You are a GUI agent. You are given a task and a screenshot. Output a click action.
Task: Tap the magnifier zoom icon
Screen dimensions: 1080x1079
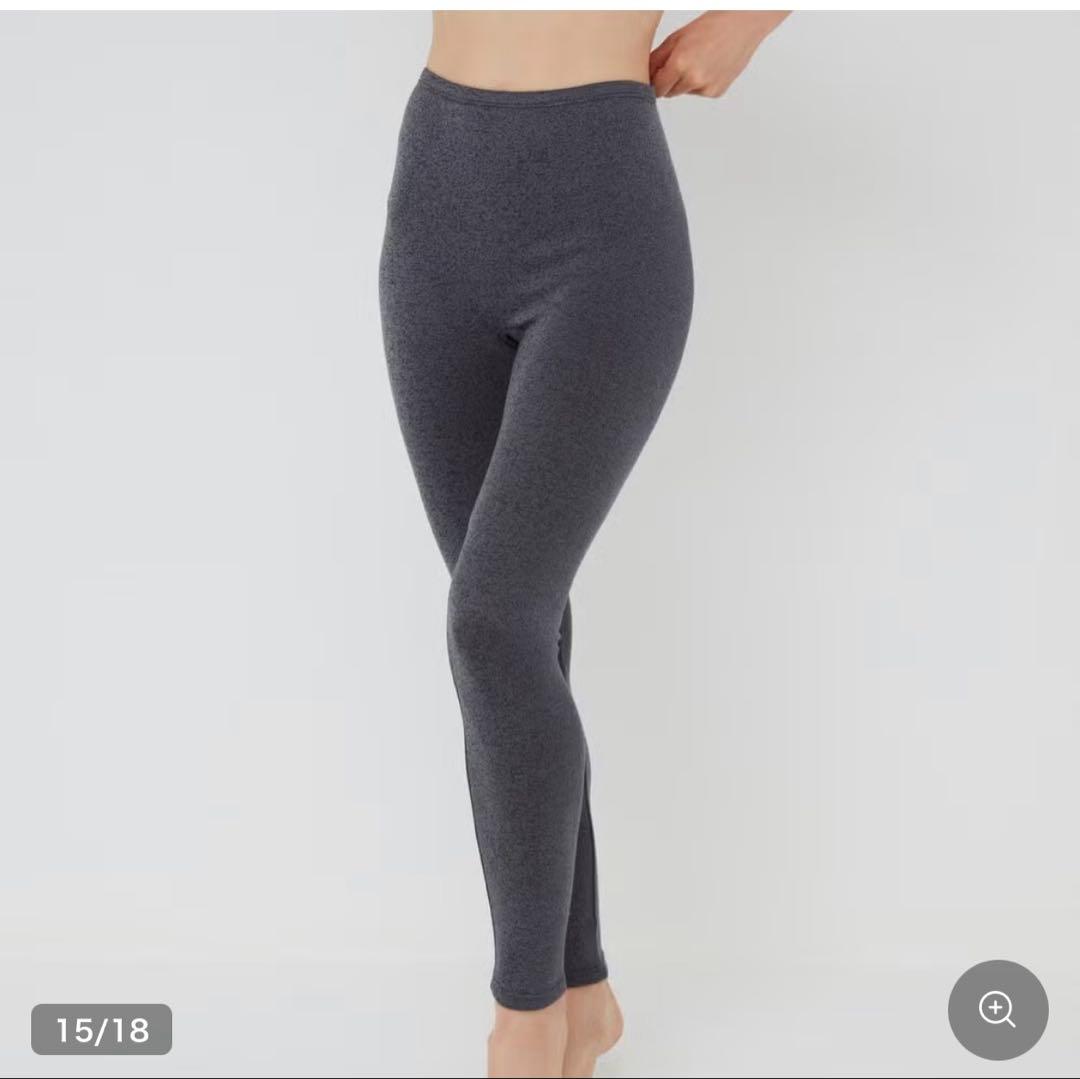[x=997, y=1010]
